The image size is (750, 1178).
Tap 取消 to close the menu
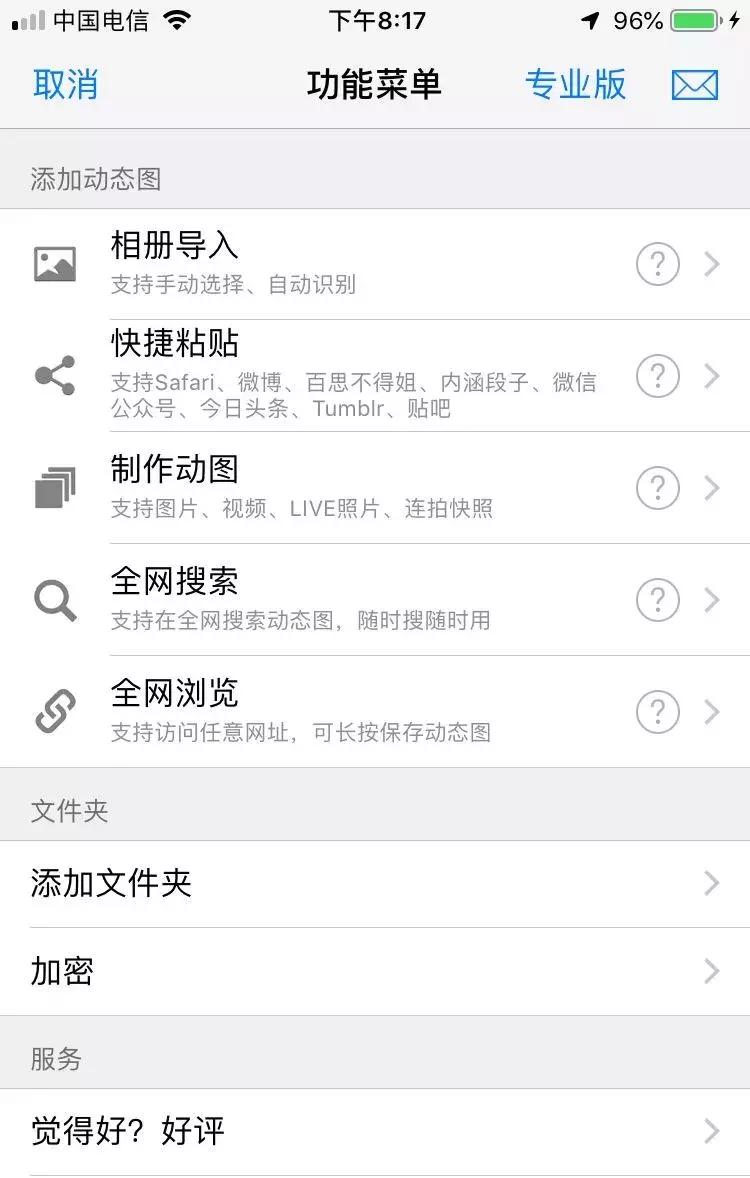click(x=65, y=85)
